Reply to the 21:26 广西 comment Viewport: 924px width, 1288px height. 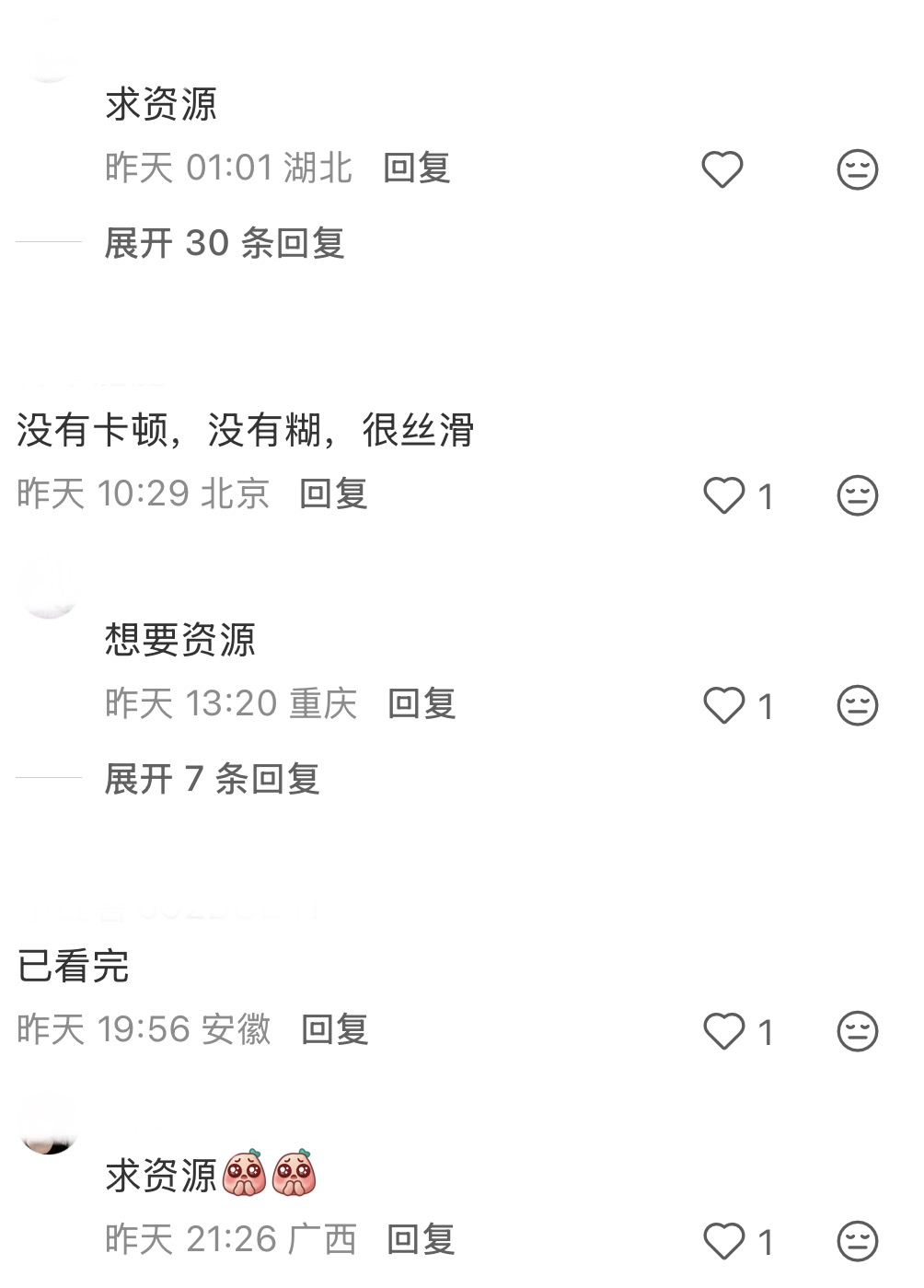tap(421, 1239)
